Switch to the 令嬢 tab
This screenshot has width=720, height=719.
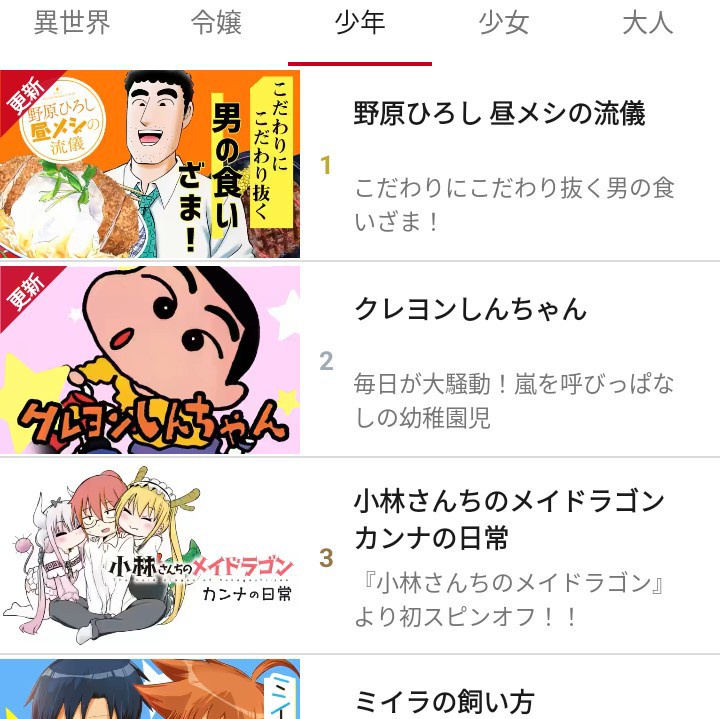[216, 23]
